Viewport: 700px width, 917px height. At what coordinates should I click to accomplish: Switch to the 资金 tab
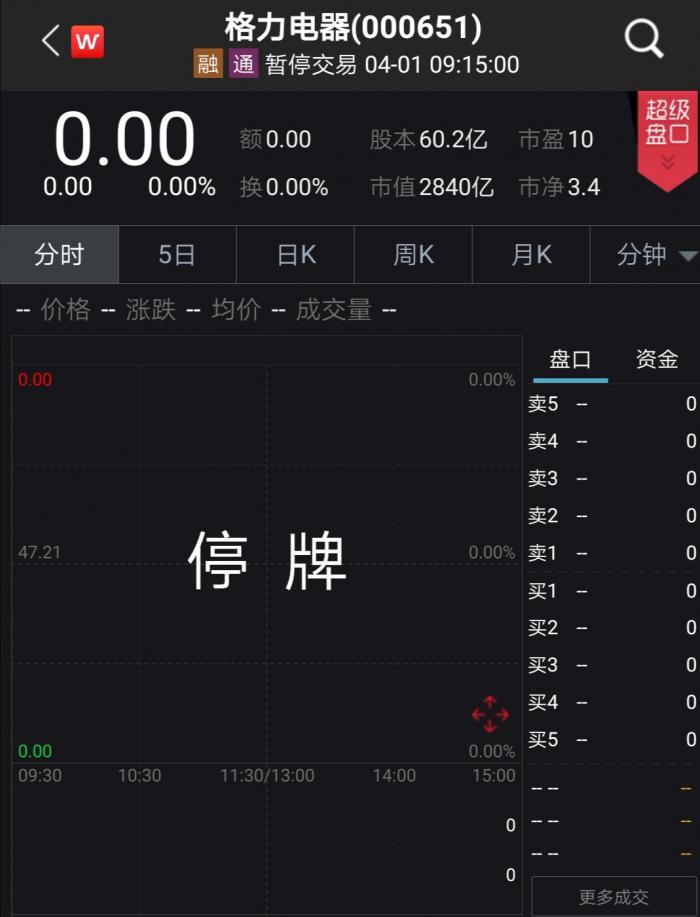(657, 360)
